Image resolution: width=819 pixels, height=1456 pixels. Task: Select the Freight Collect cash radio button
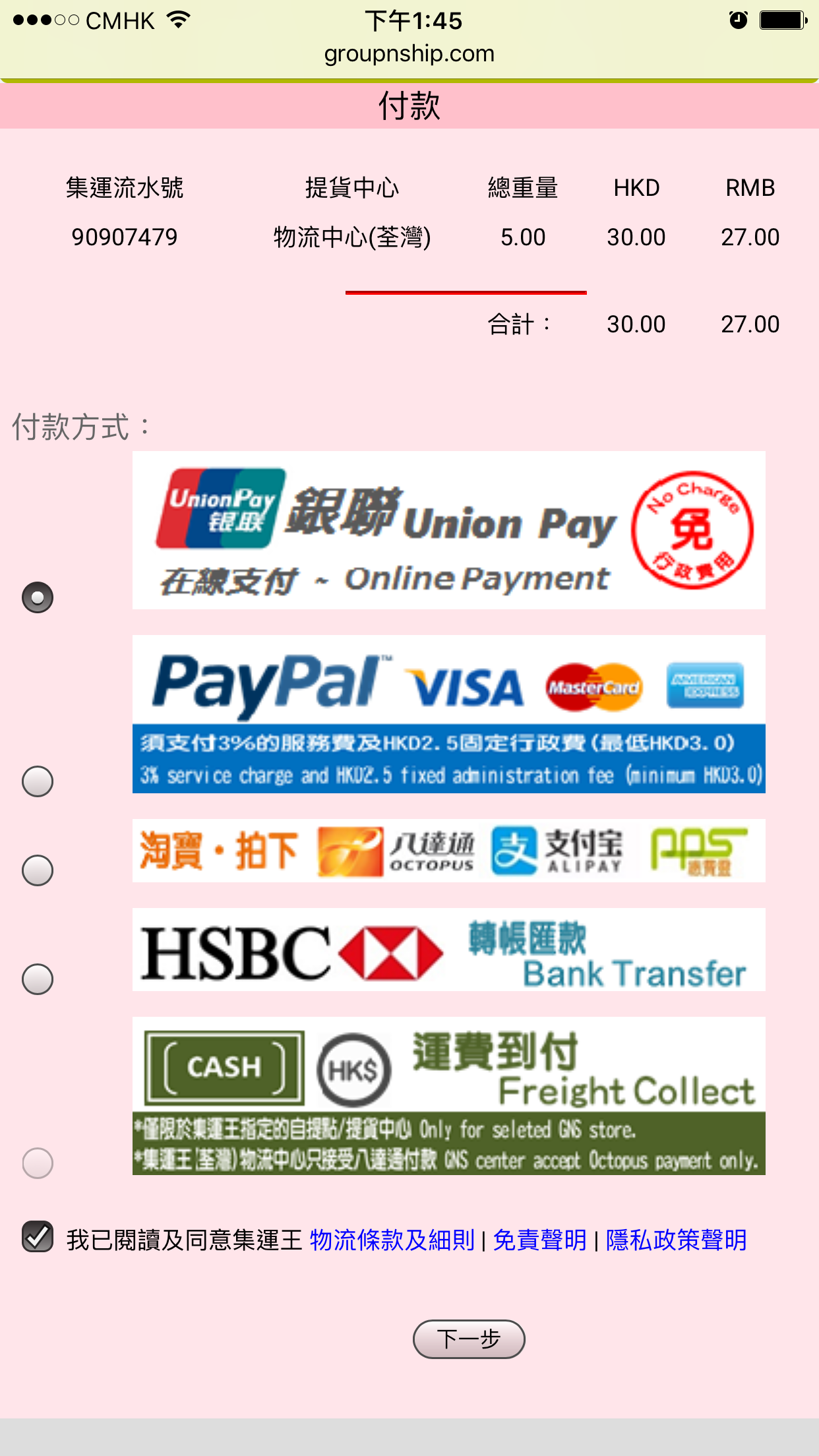[38, 1163]
